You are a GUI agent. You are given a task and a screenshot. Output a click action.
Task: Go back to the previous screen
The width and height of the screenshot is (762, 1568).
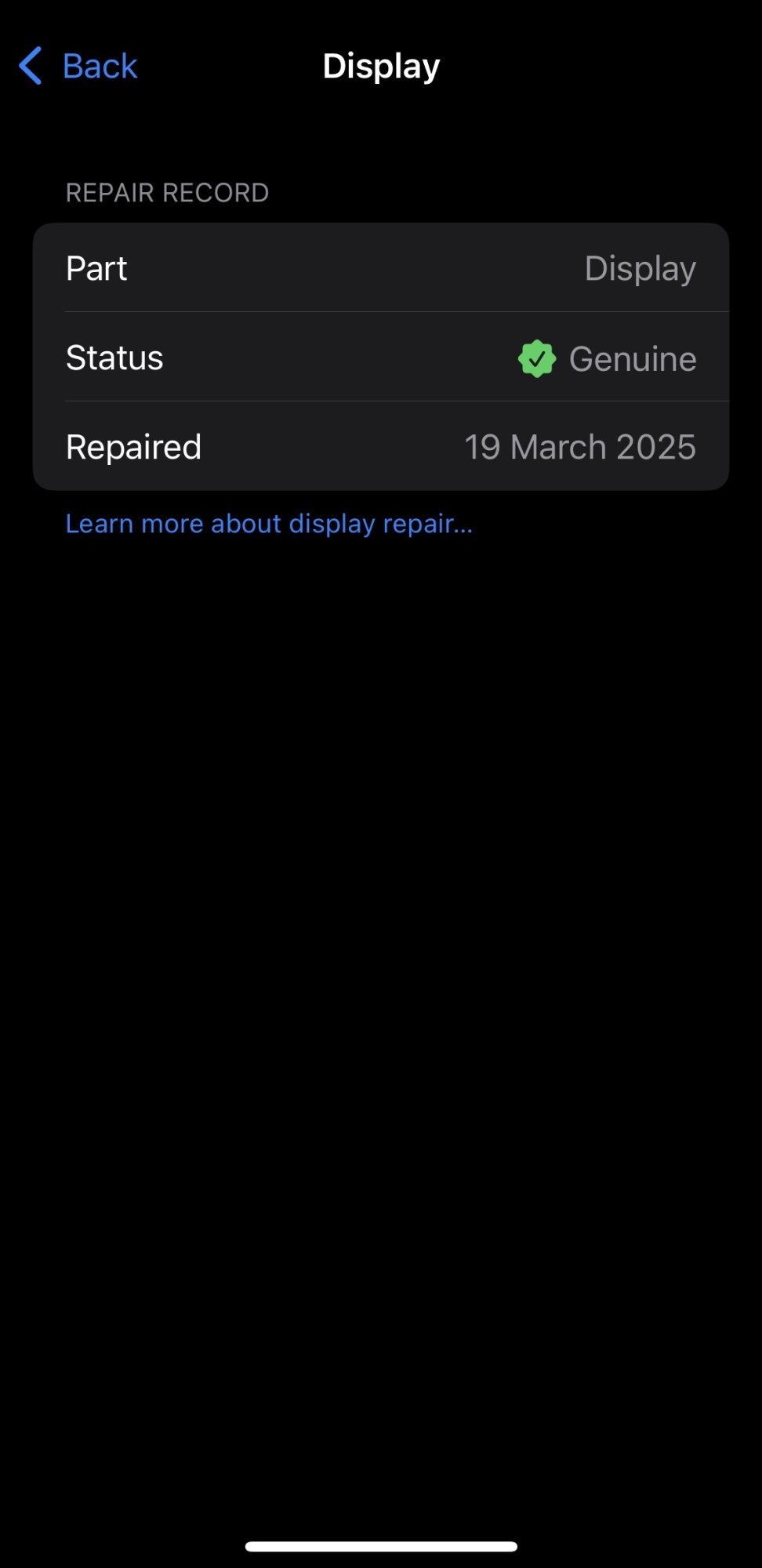pyautogui.click(x=78, y=67)
